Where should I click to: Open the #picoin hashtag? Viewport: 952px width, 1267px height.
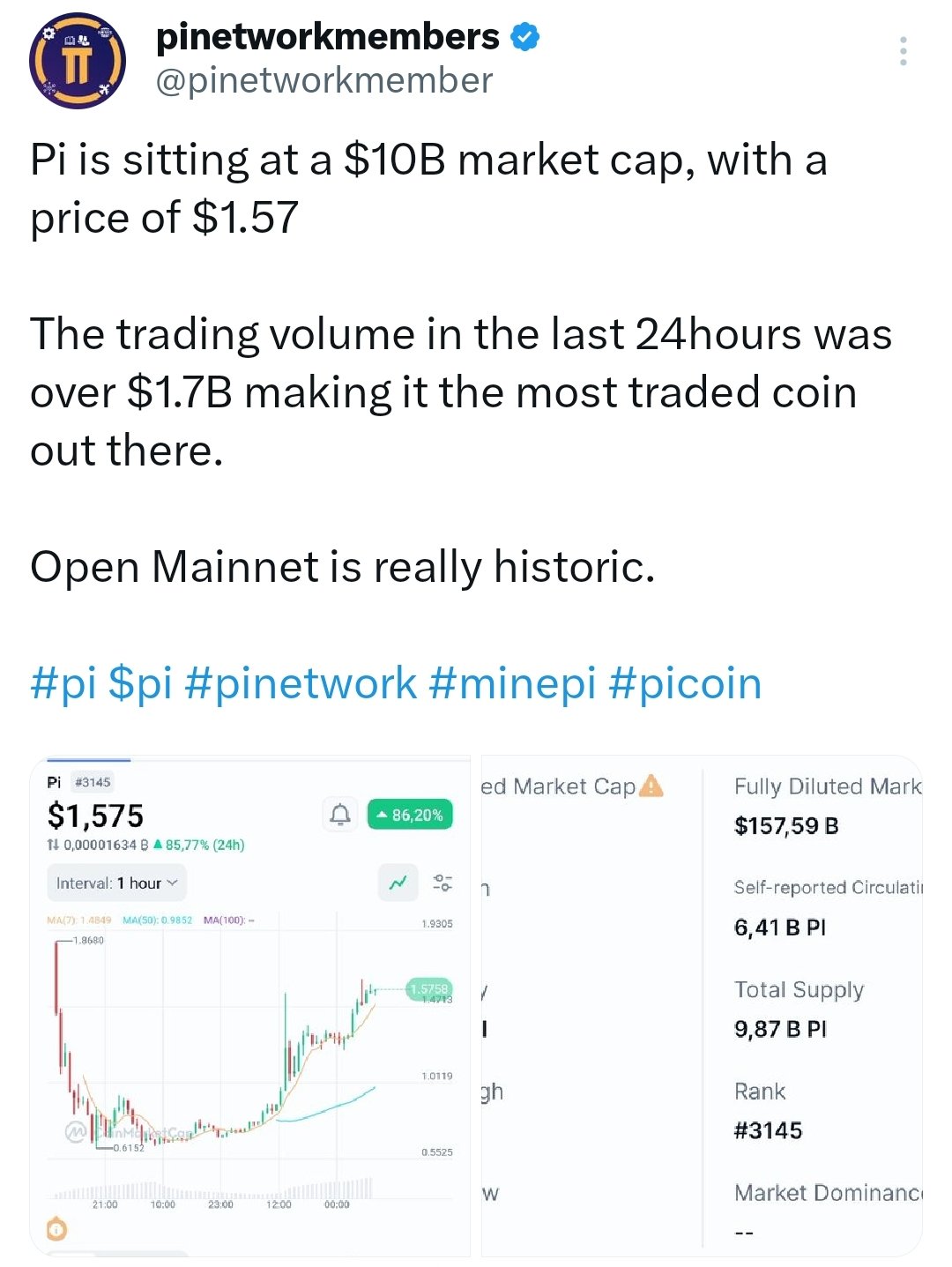coord(685,683)
